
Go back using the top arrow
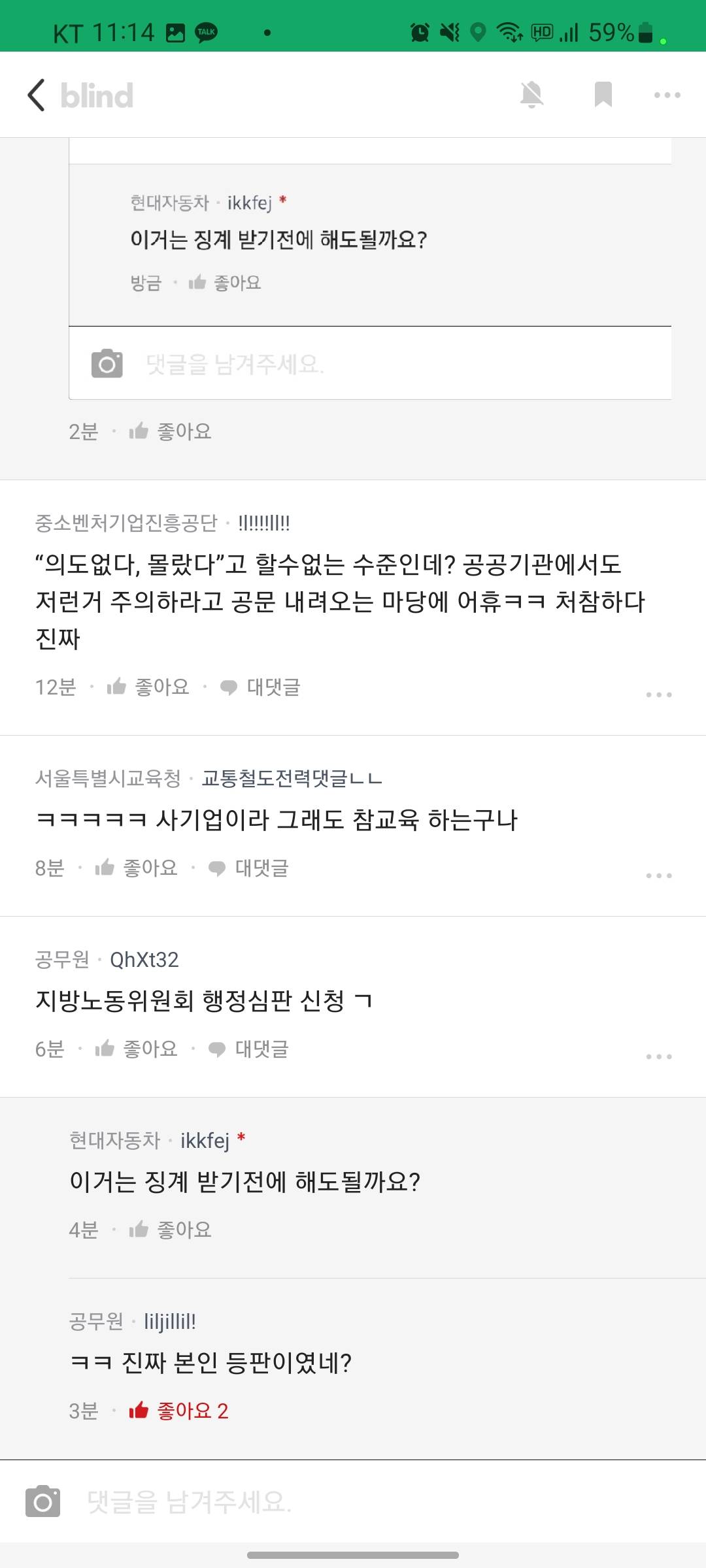coord(37,95)
